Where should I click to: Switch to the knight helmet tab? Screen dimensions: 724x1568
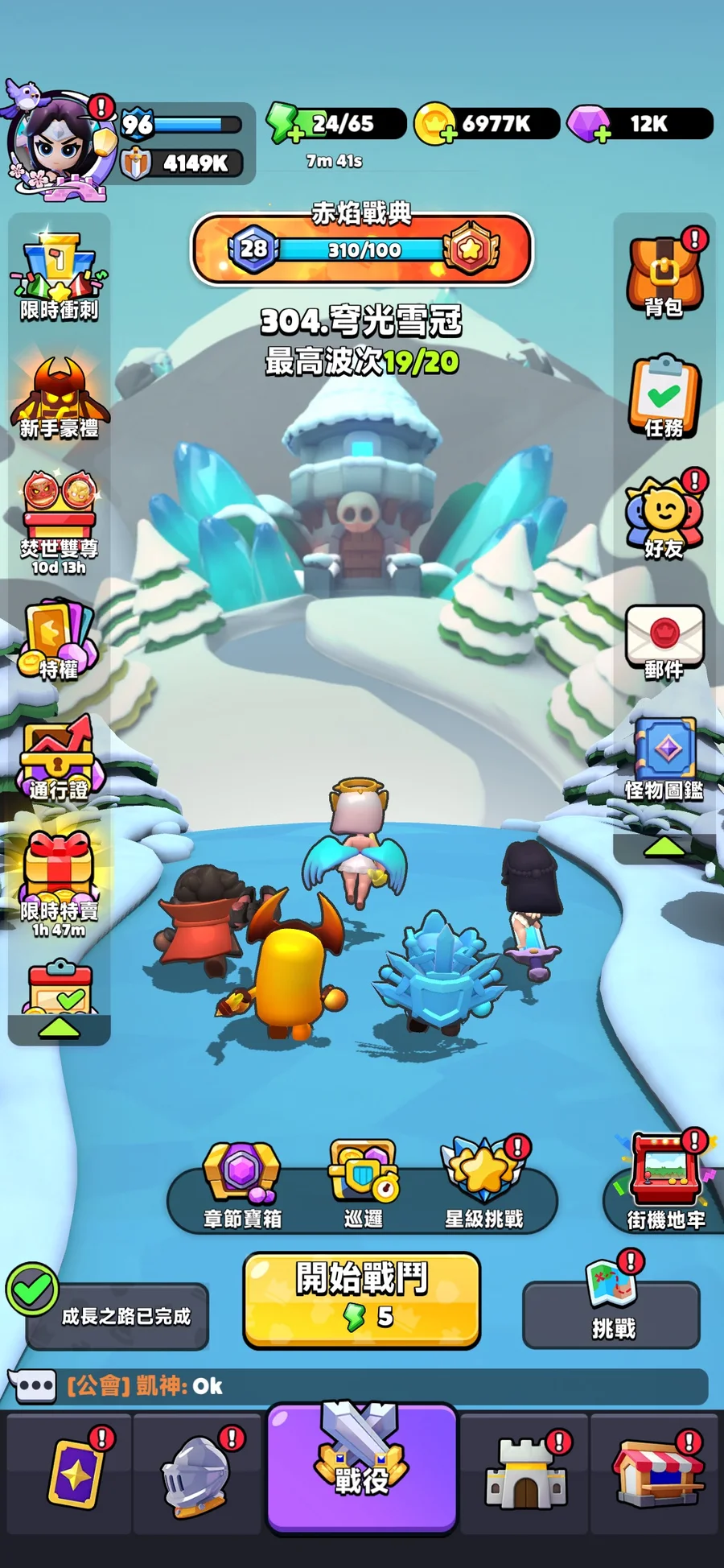[198, 1474]
